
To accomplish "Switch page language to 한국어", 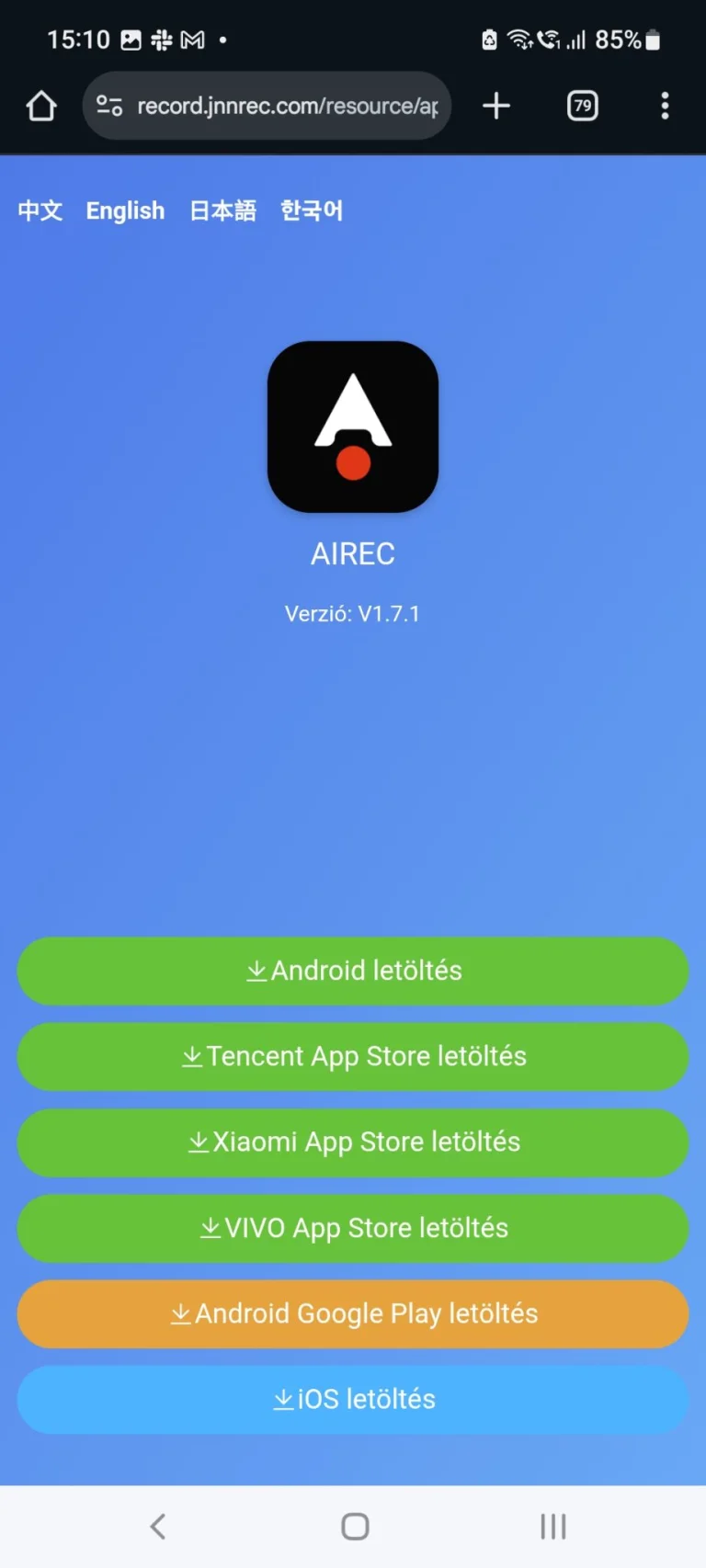I will [x=312, y=210].
